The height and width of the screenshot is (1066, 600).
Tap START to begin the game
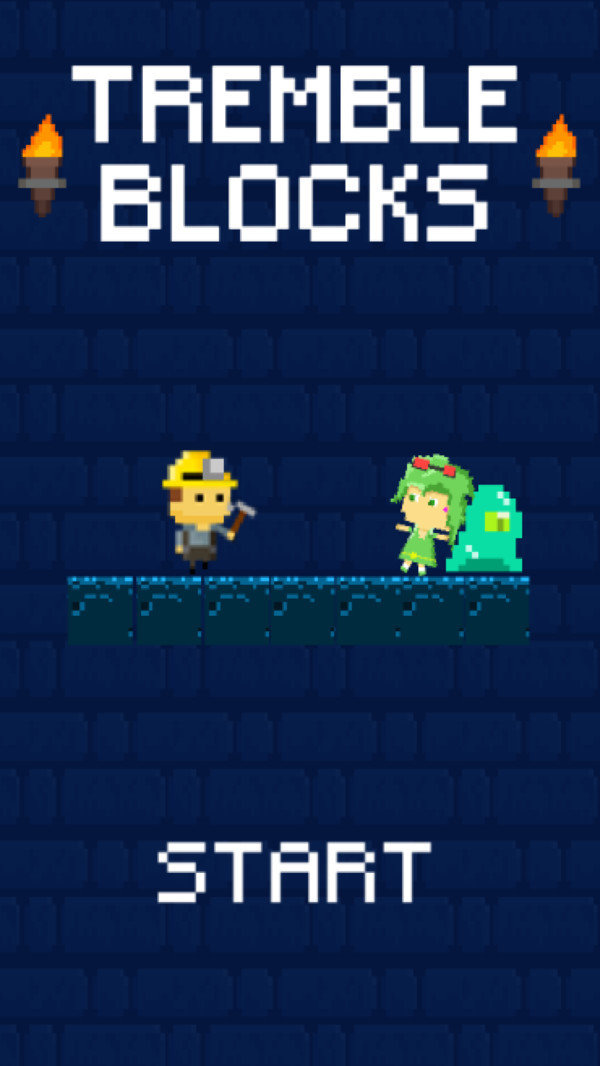tap(294, 871)
